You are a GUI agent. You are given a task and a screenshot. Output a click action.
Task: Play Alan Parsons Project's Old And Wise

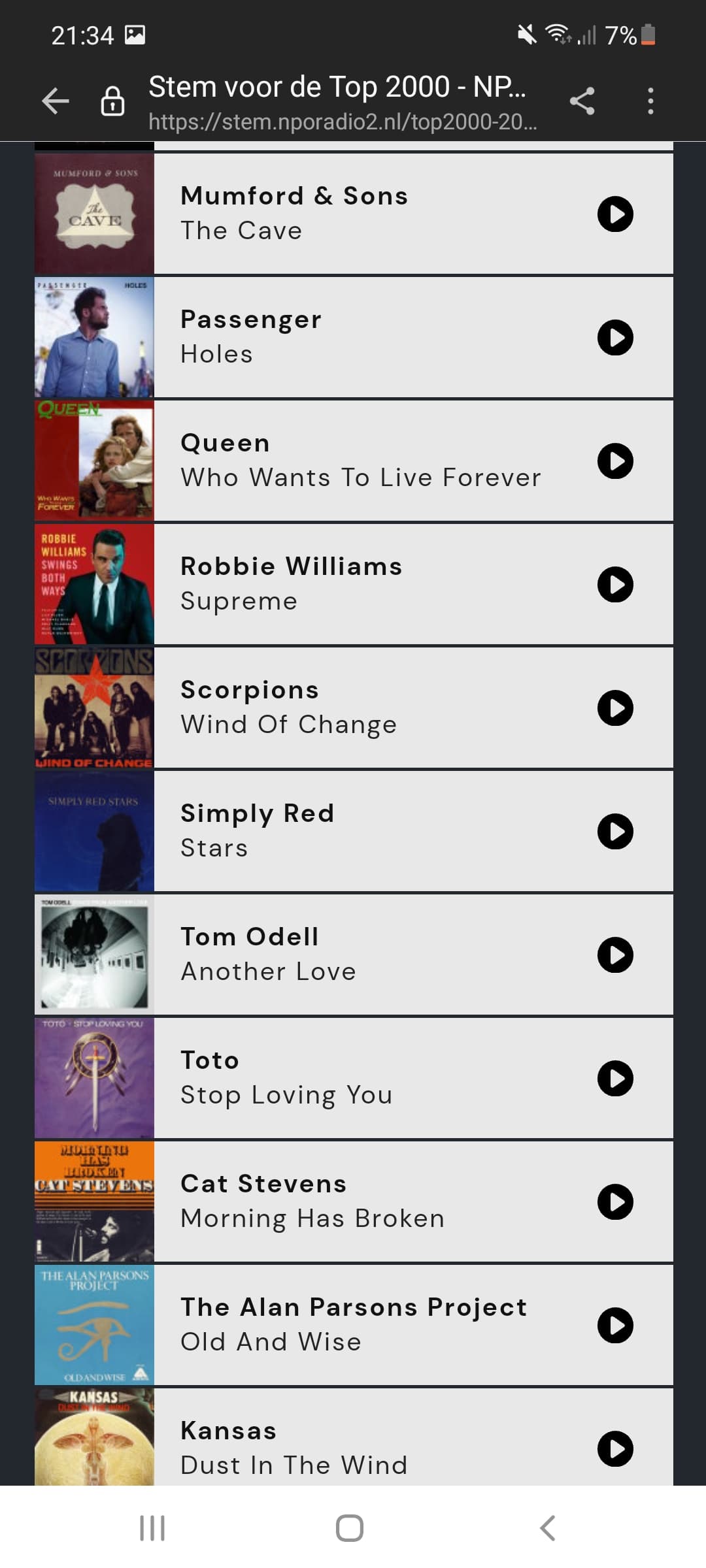[615, 1326]
